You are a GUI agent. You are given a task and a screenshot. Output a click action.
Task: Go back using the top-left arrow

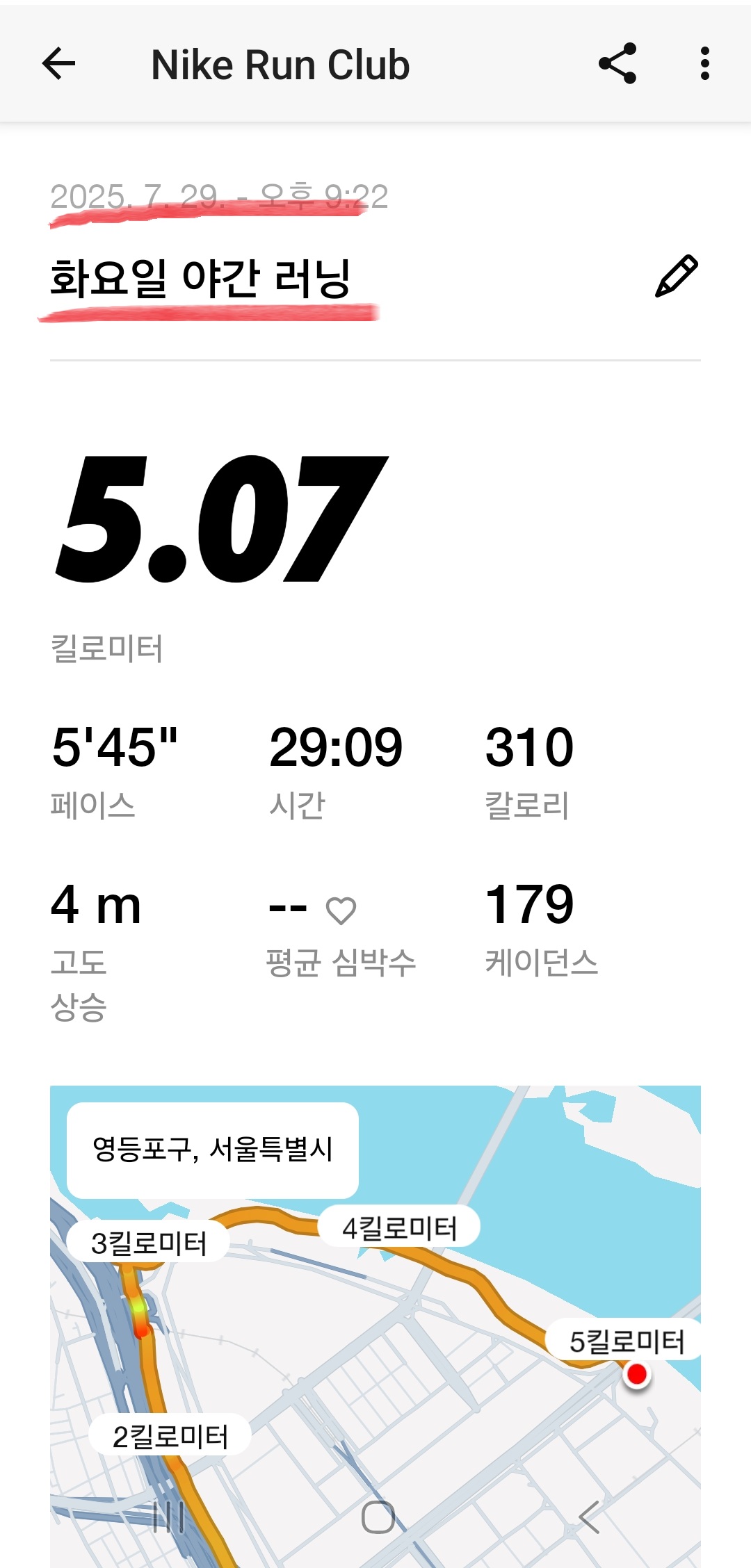click(58, 64)
